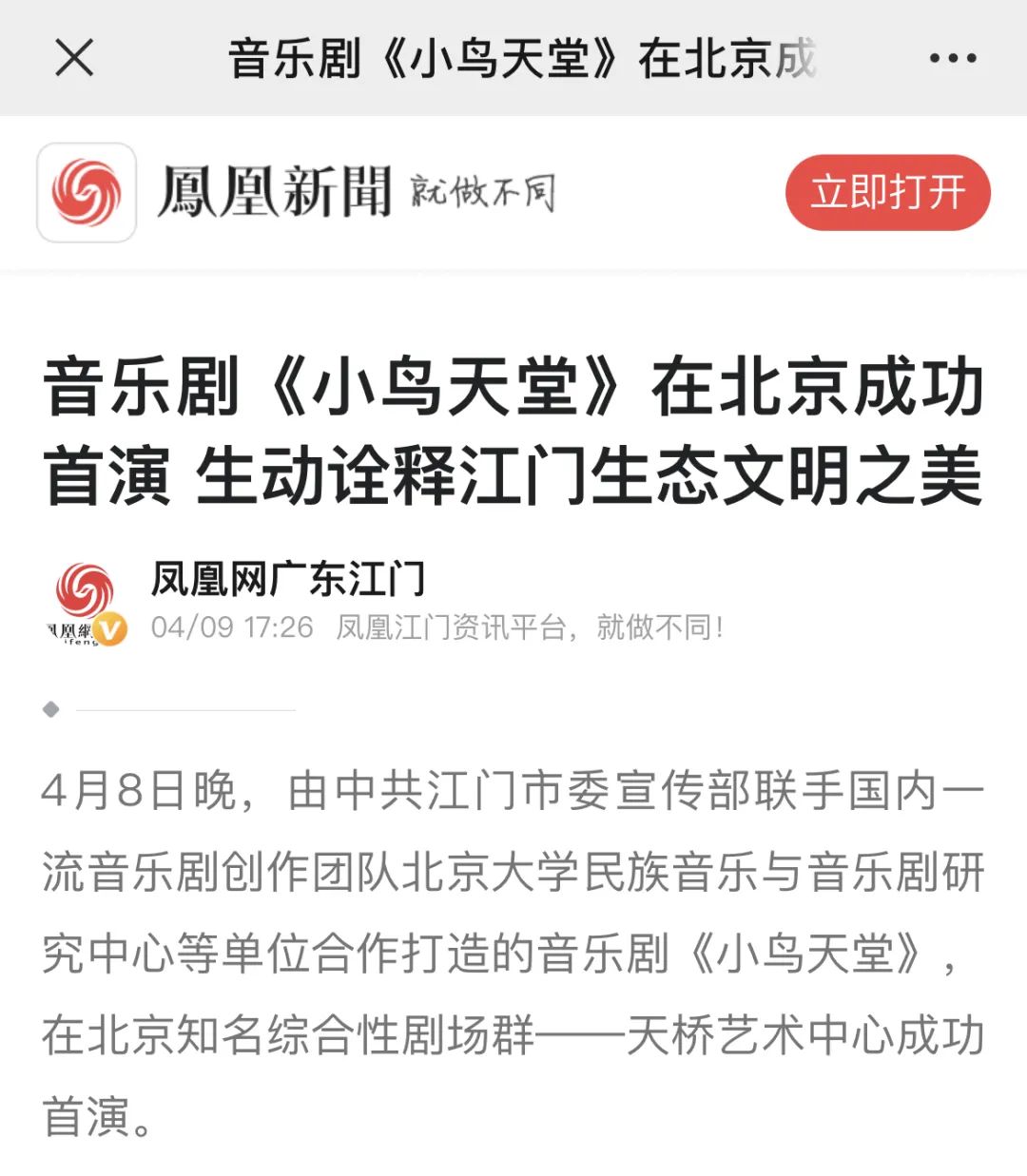Close the article webview

tap(74, 58)
